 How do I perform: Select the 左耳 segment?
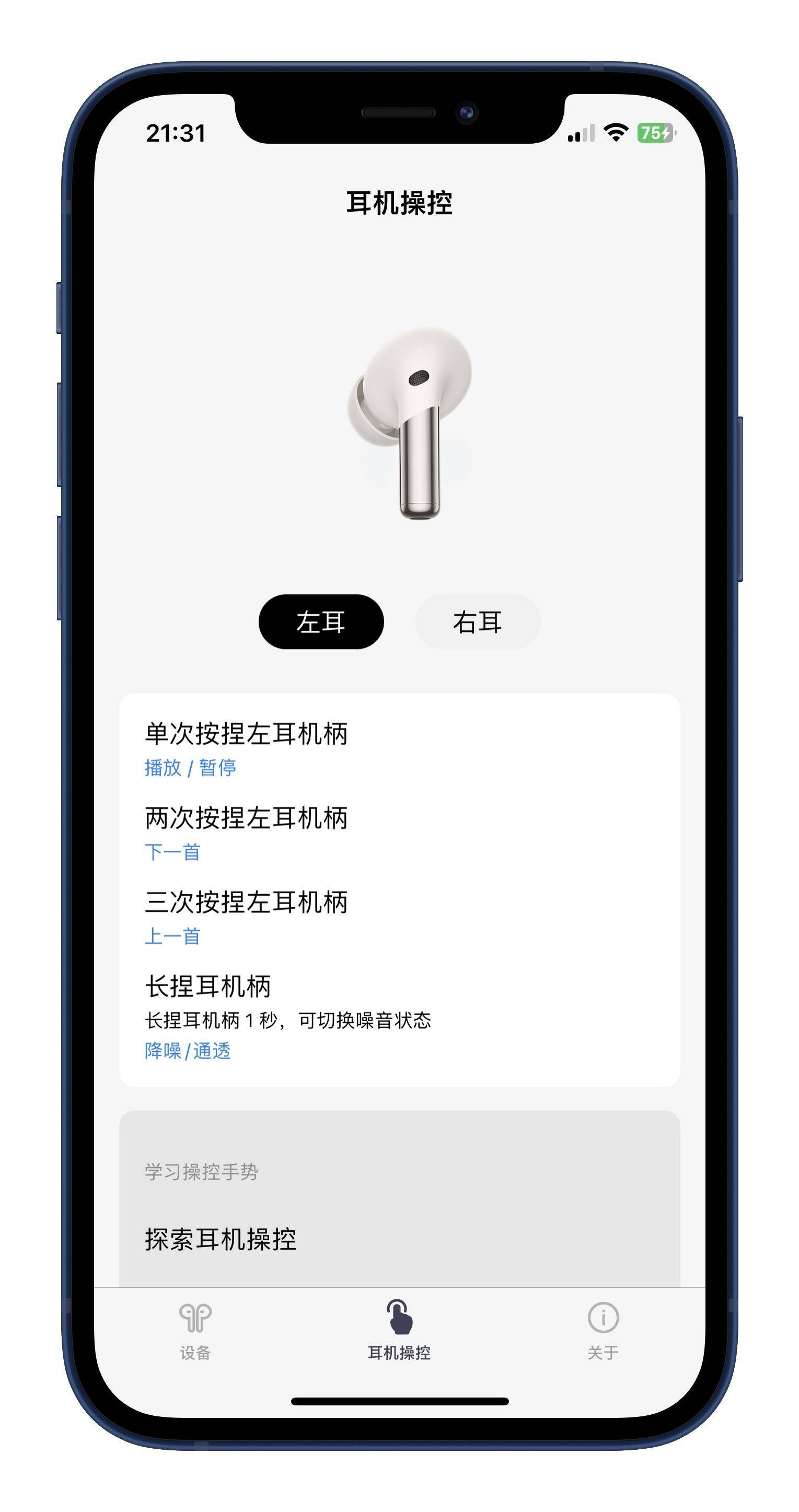point(320,621)
